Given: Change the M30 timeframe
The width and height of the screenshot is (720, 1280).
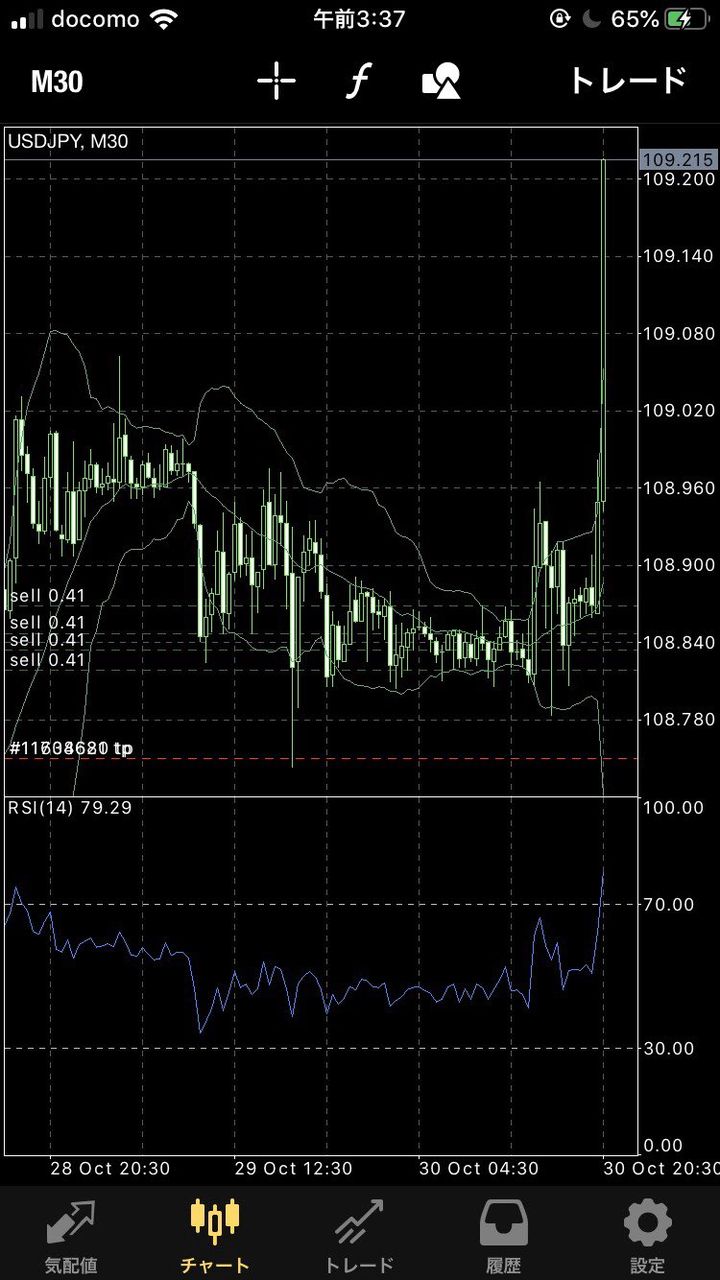Looking at the screenshot, I should coord(57,81).
